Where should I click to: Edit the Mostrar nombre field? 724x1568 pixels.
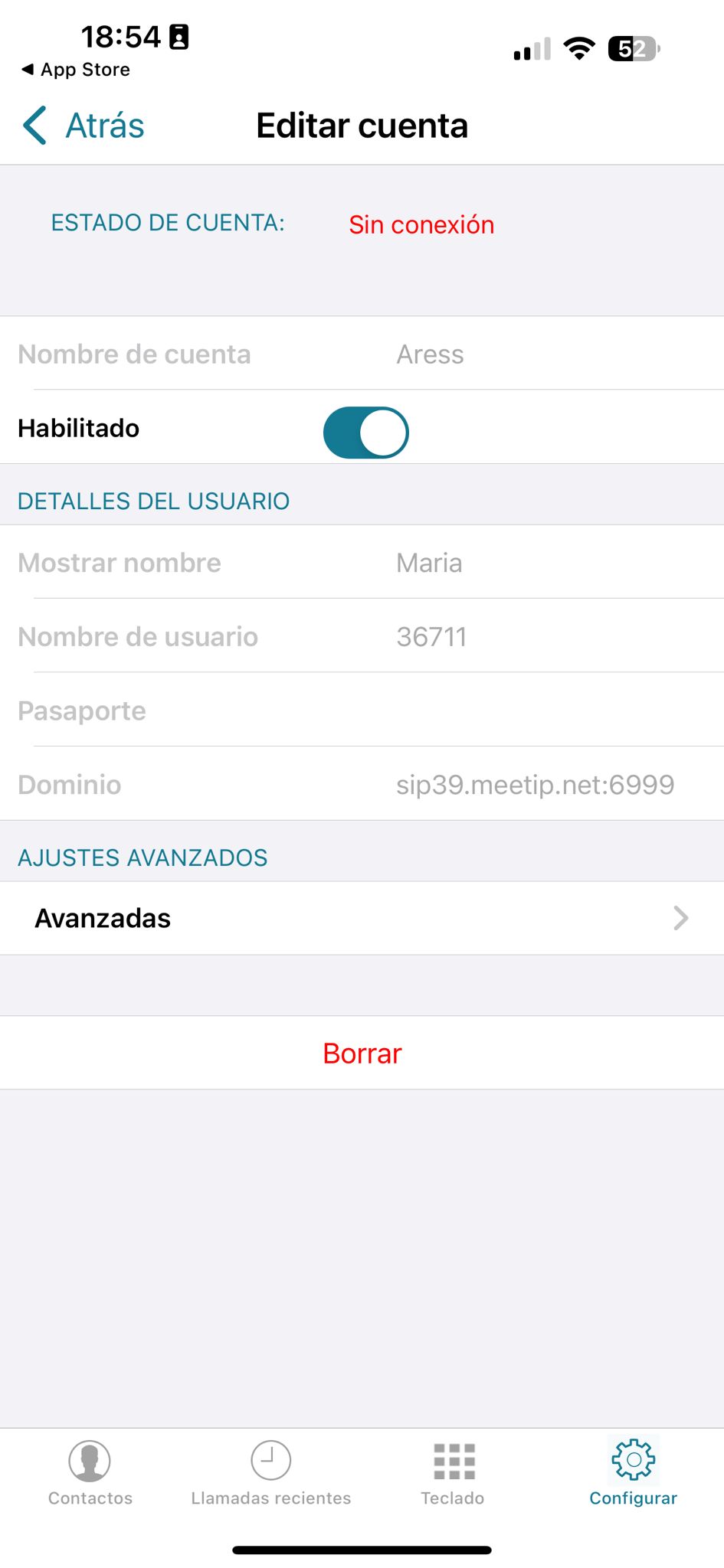coord(362,563)
